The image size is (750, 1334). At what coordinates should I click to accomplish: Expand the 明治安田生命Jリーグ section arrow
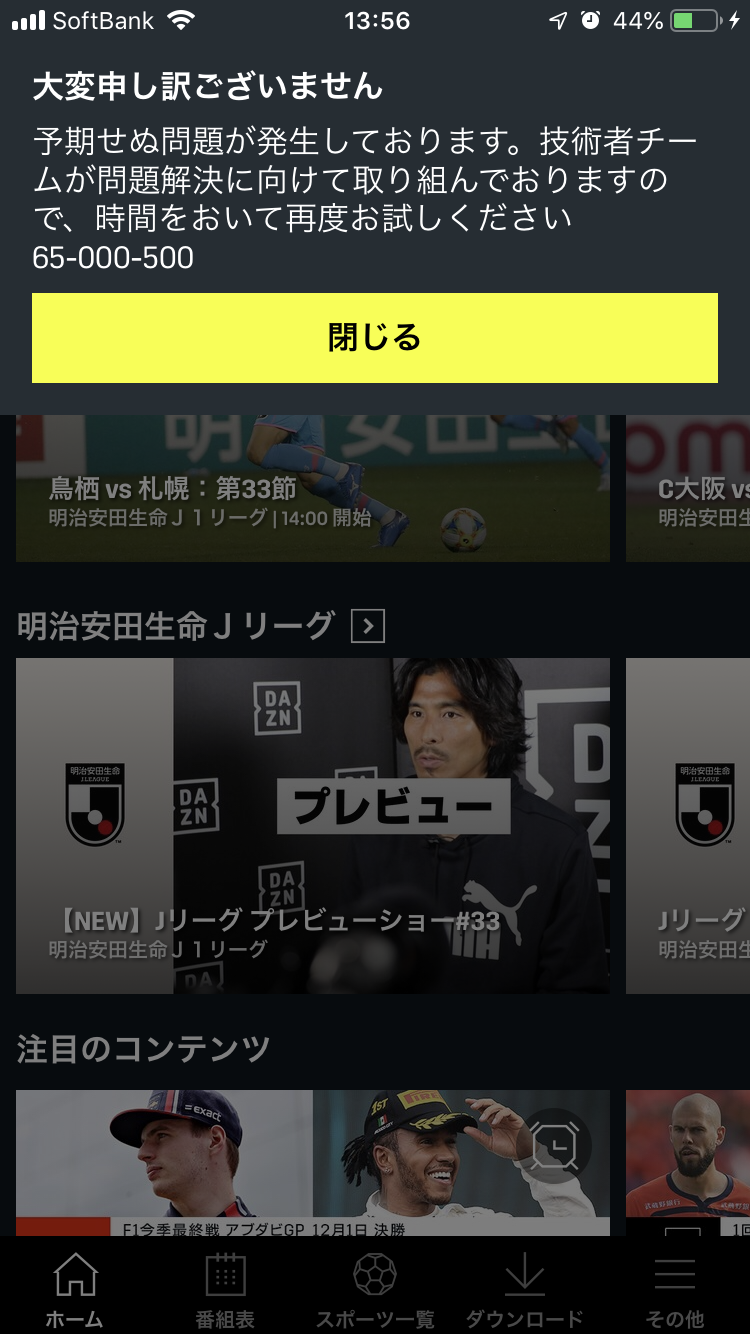pos(368,627)
